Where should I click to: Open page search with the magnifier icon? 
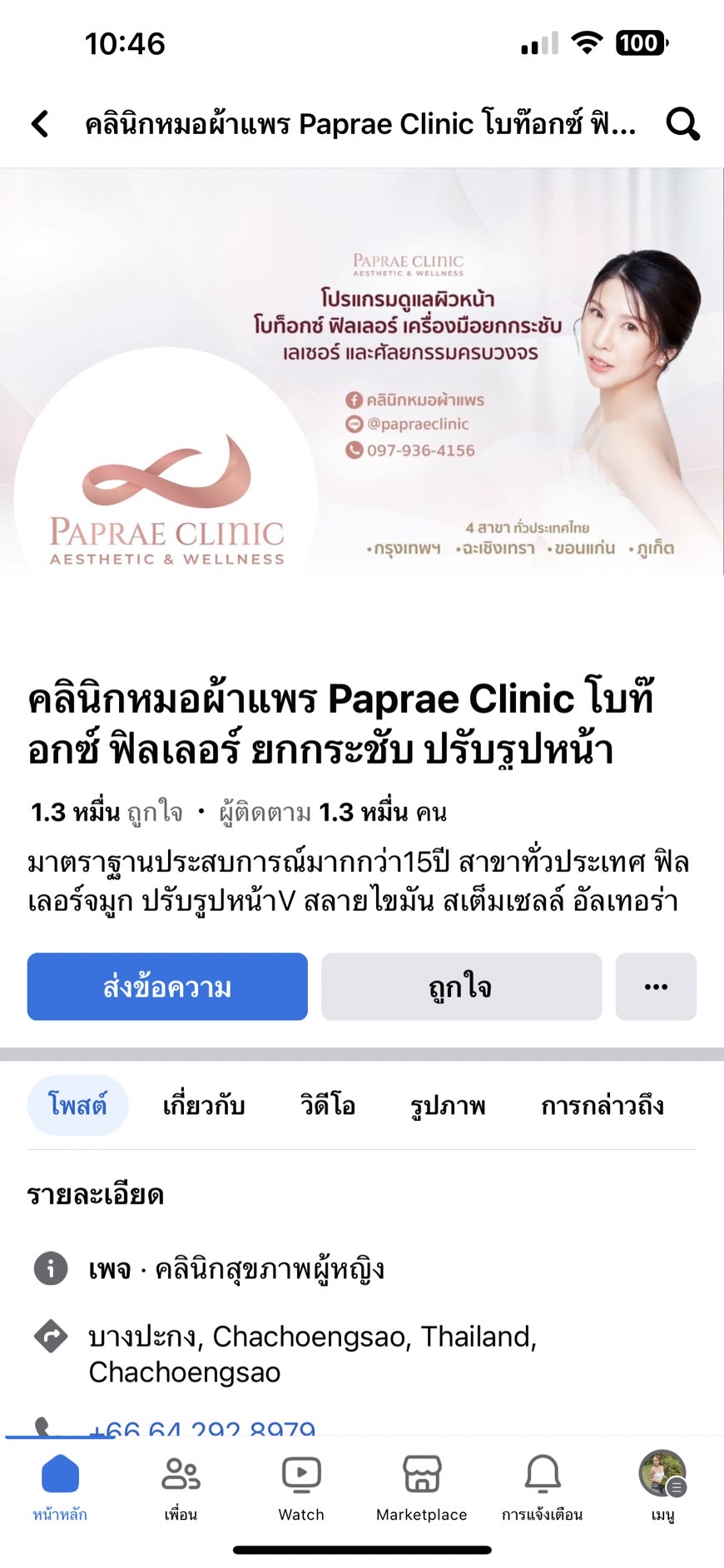pyautogui.click(x=682, y=124)
